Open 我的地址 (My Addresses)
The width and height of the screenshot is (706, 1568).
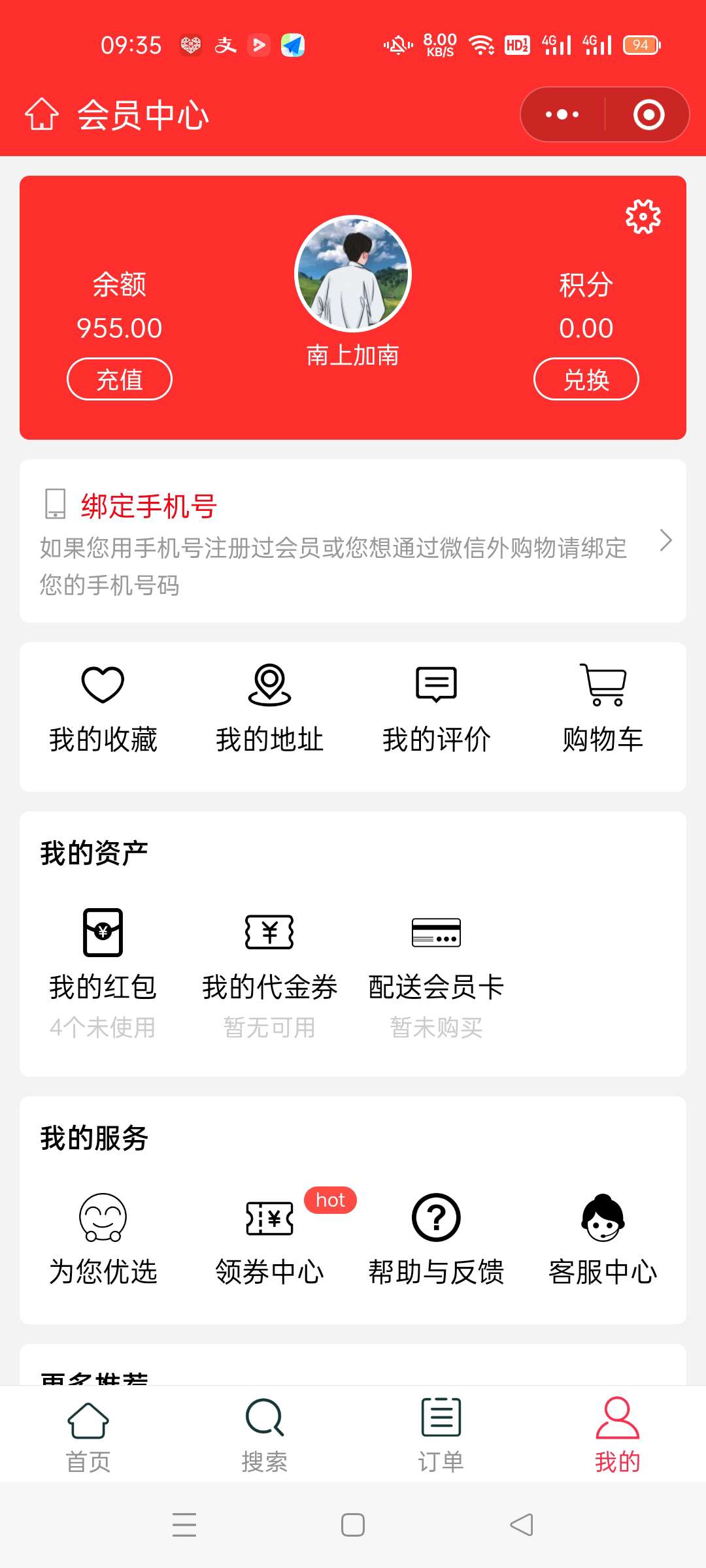tap(269, 709)
